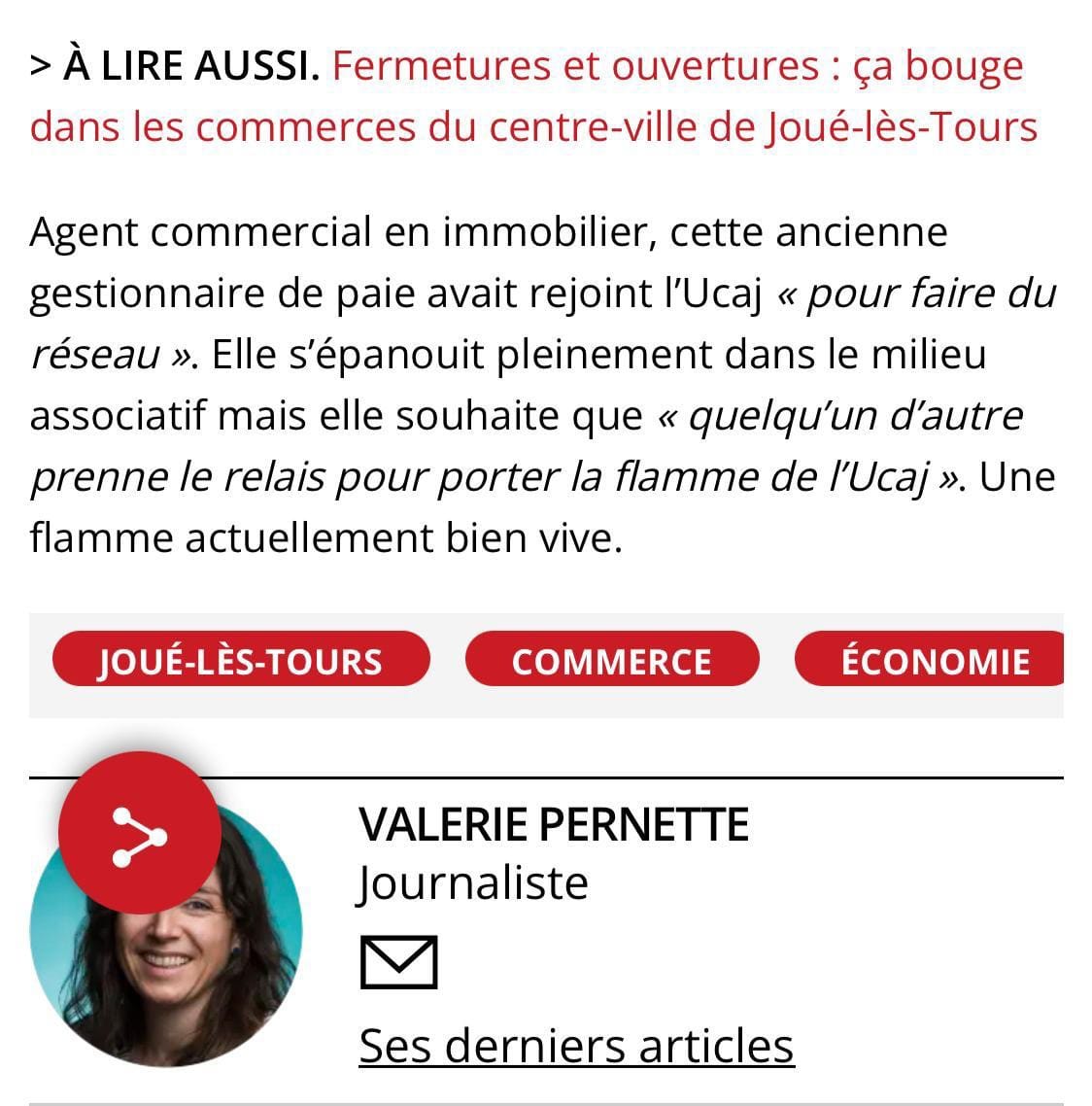View Ses derniers articles
The image size is (1092, 1106).
point(576,1046)
